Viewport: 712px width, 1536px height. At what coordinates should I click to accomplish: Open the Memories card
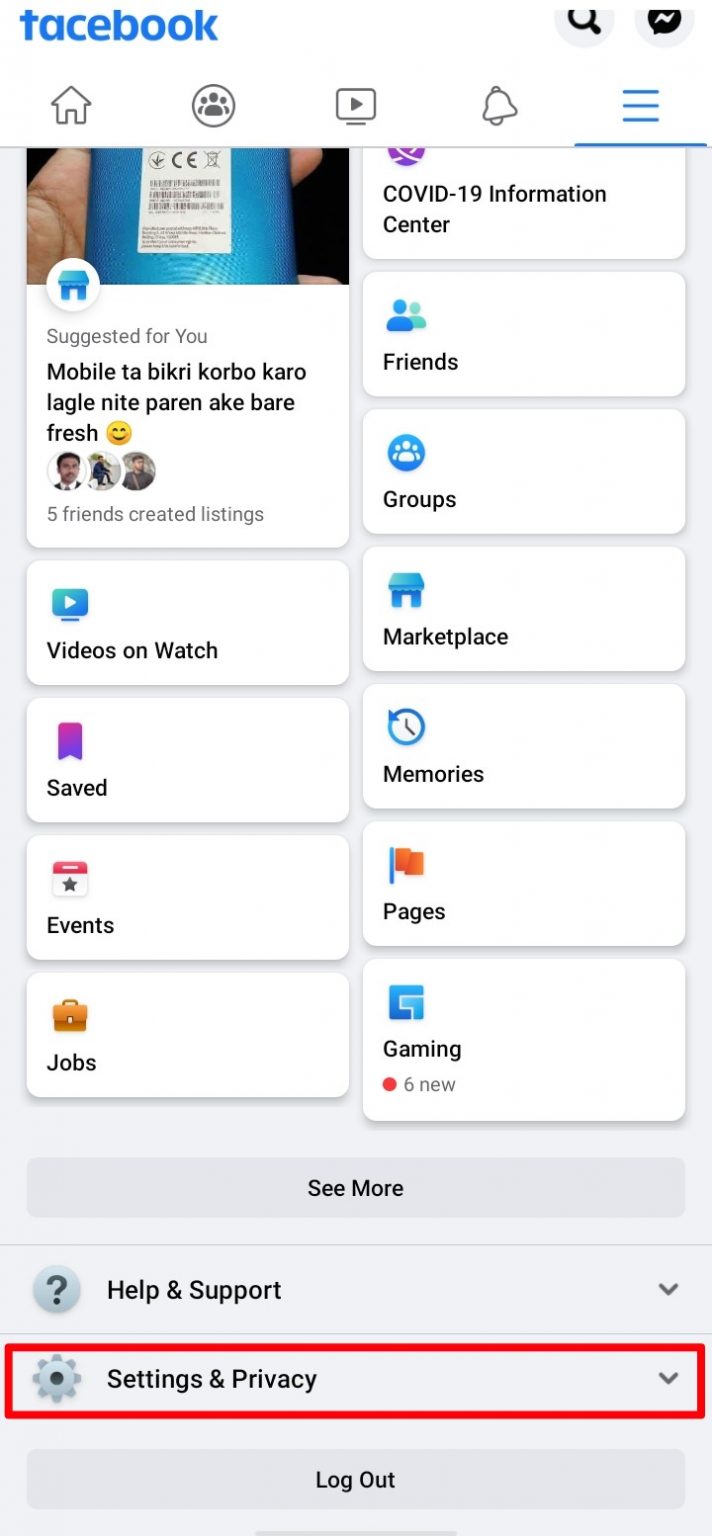point(524,746)
